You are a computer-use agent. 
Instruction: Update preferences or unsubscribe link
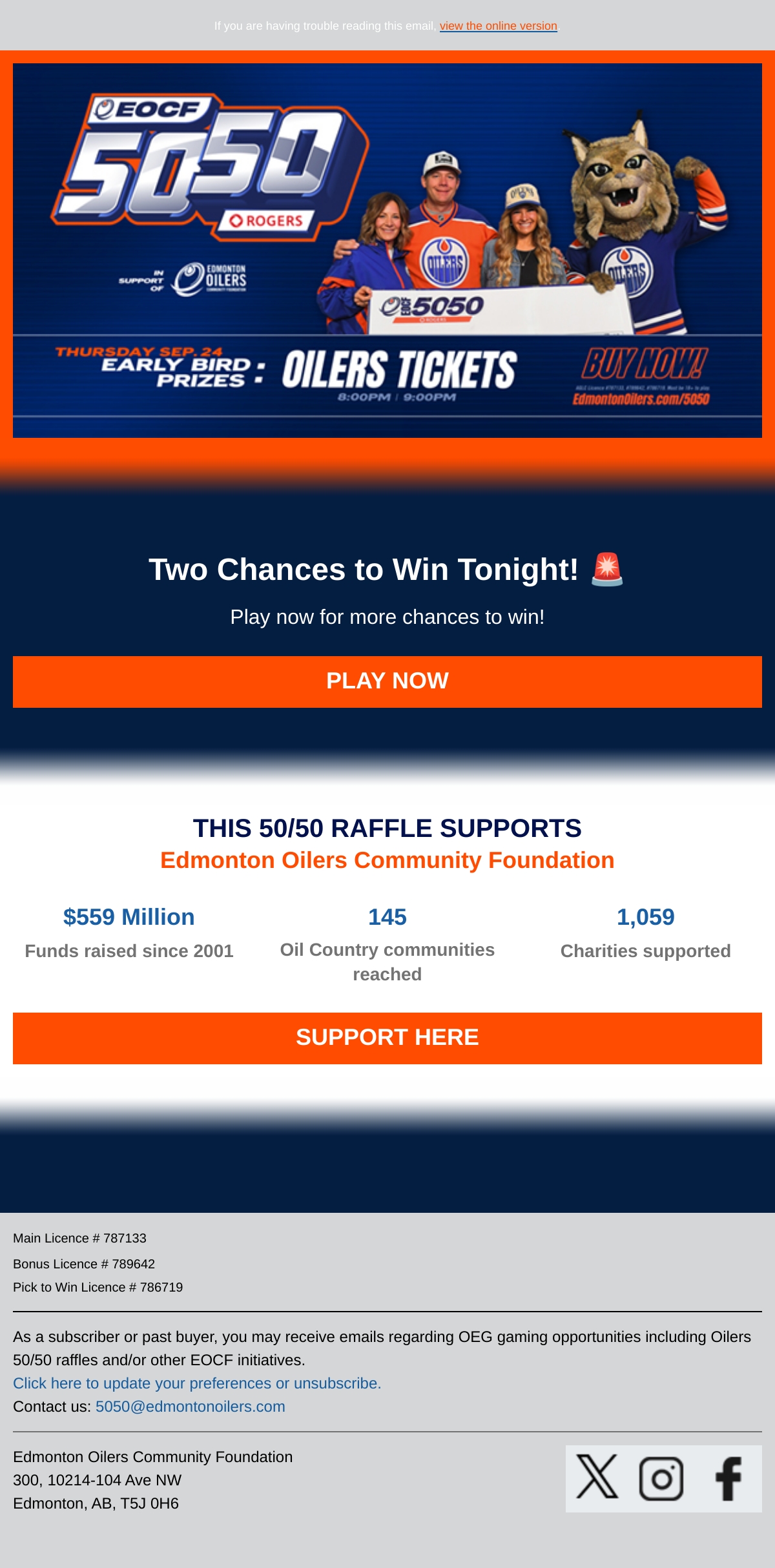point(197,1383)
